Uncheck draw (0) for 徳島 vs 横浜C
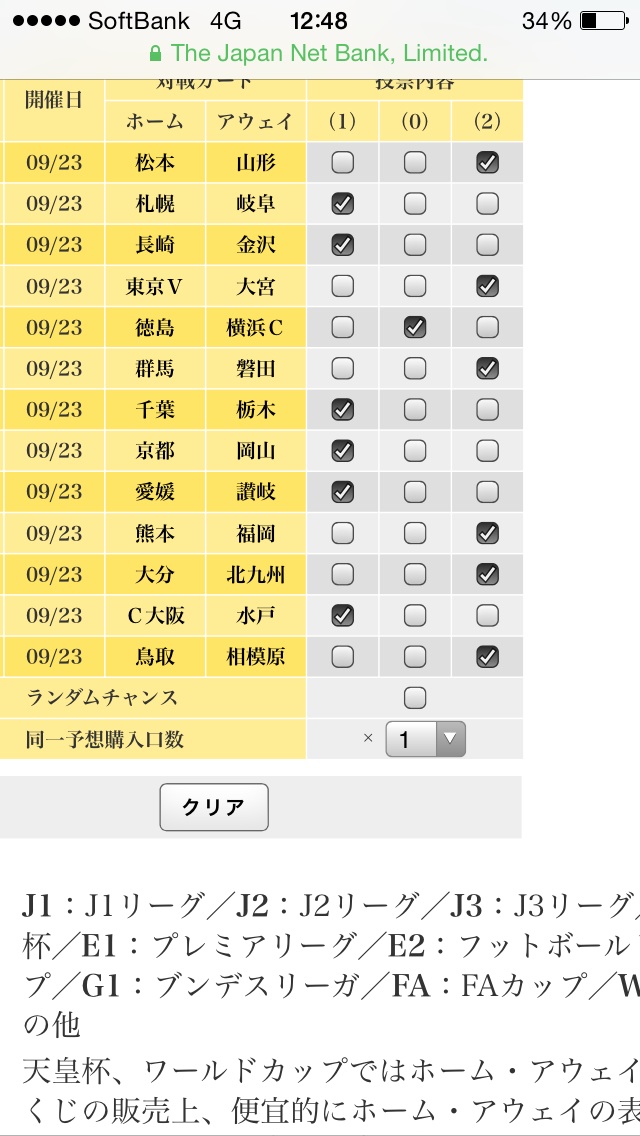This screenshot has width=640, height=1136. coord(415,328)
